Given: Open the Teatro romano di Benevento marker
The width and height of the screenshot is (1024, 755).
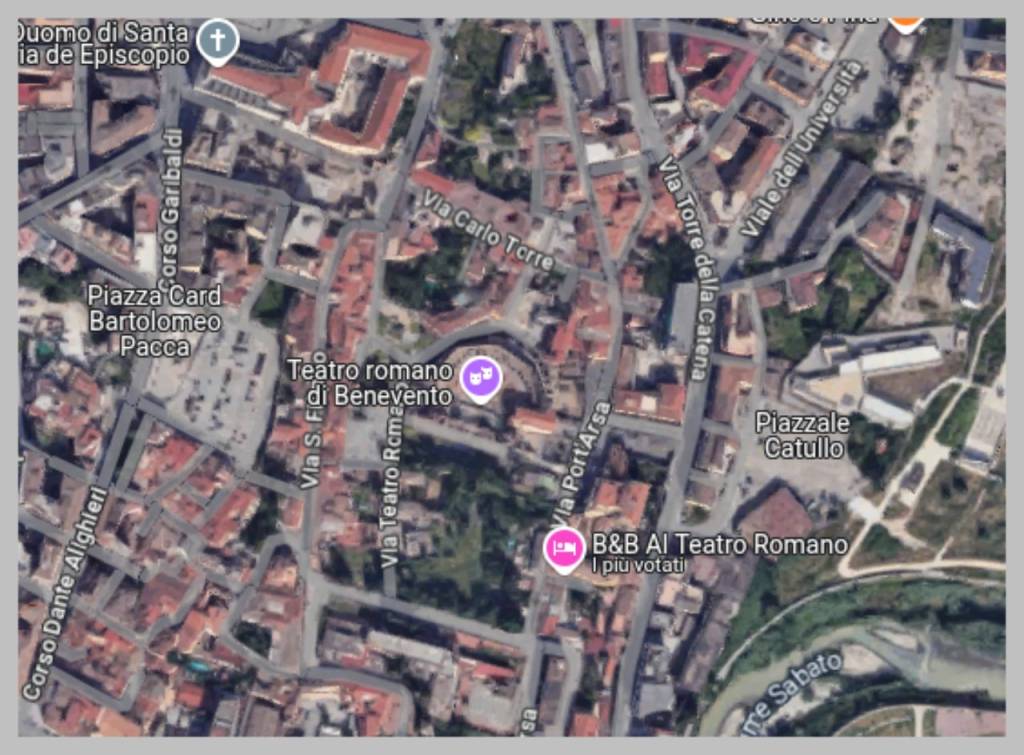Looking at the screenshot, I should click(x=481, y=378).
